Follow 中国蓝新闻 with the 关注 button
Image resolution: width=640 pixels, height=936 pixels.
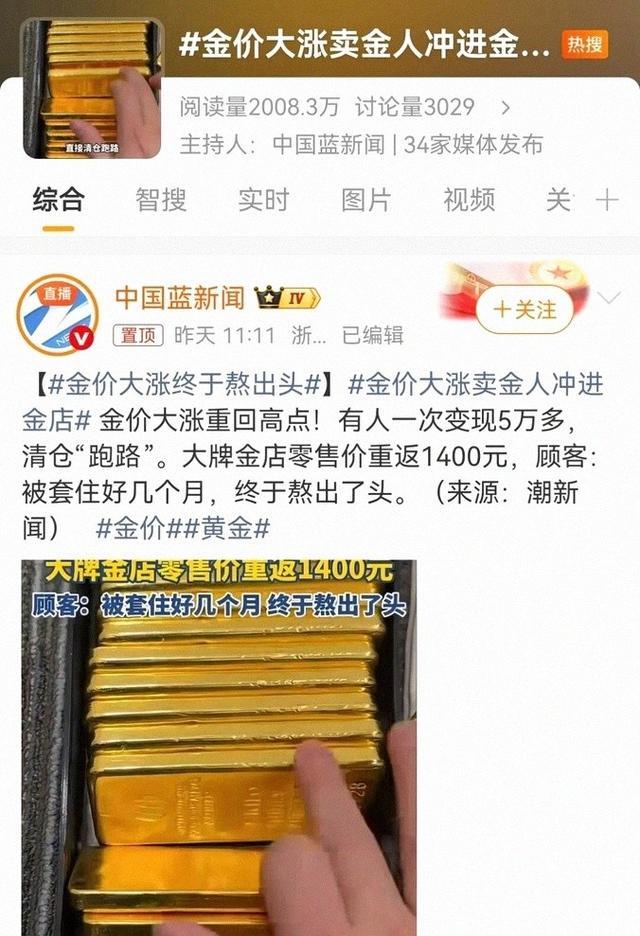(525, 310)
